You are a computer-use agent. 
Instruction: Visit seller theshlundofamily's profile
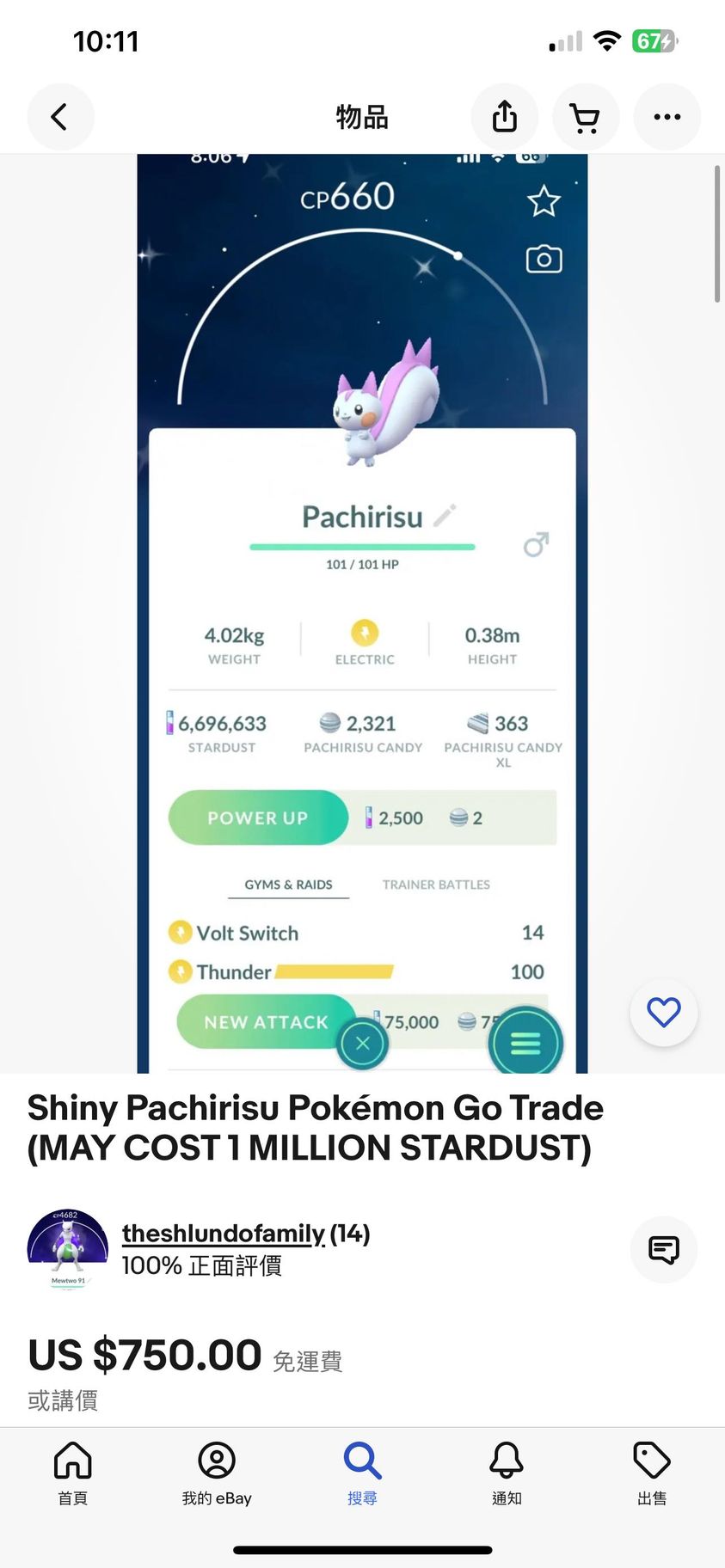(224, 1234)
